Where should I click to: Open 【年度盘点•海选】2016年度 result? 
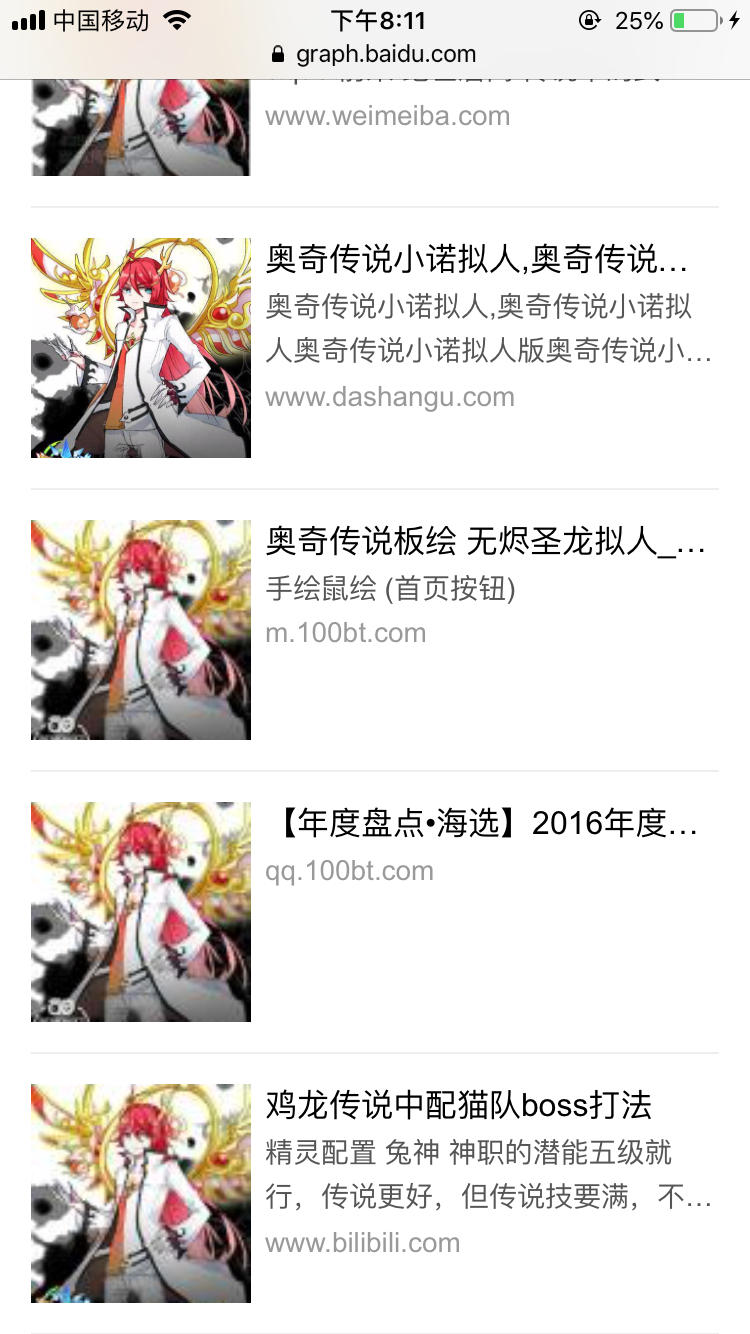(x=485, y=825)
